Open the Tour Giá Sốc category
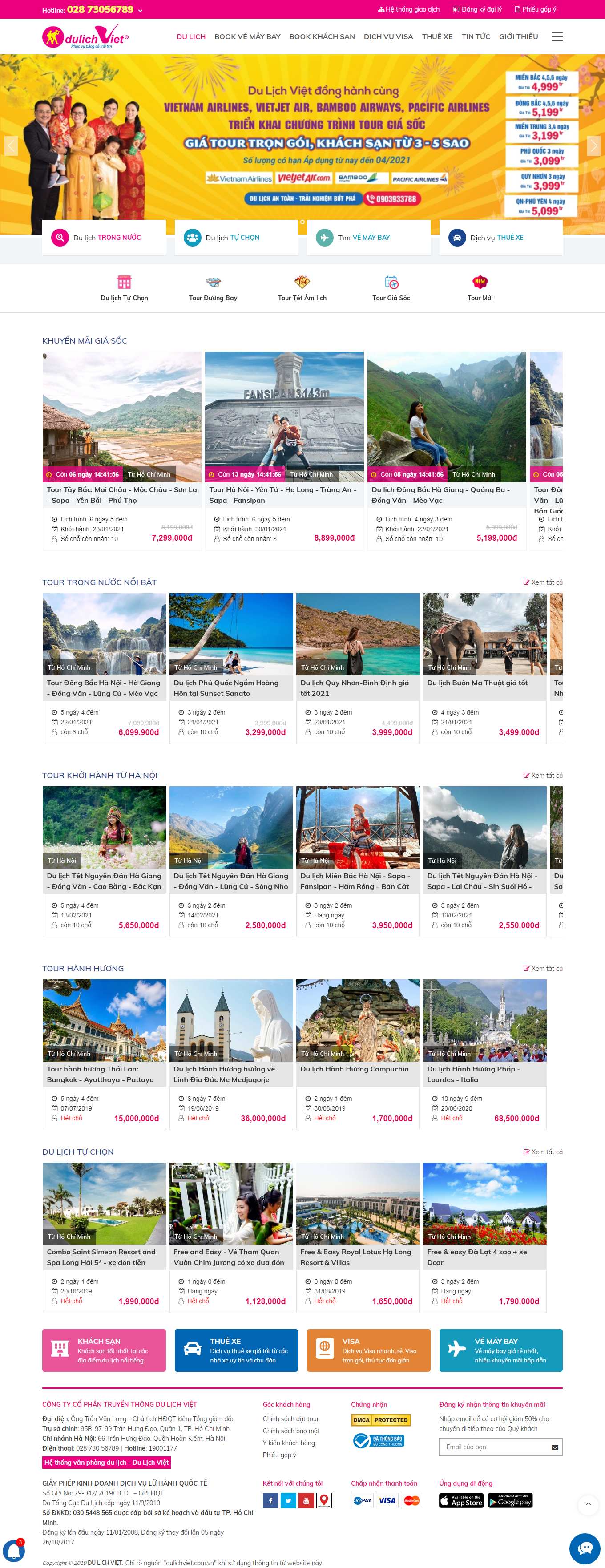 pyautogui.click(x=391, y=288)
